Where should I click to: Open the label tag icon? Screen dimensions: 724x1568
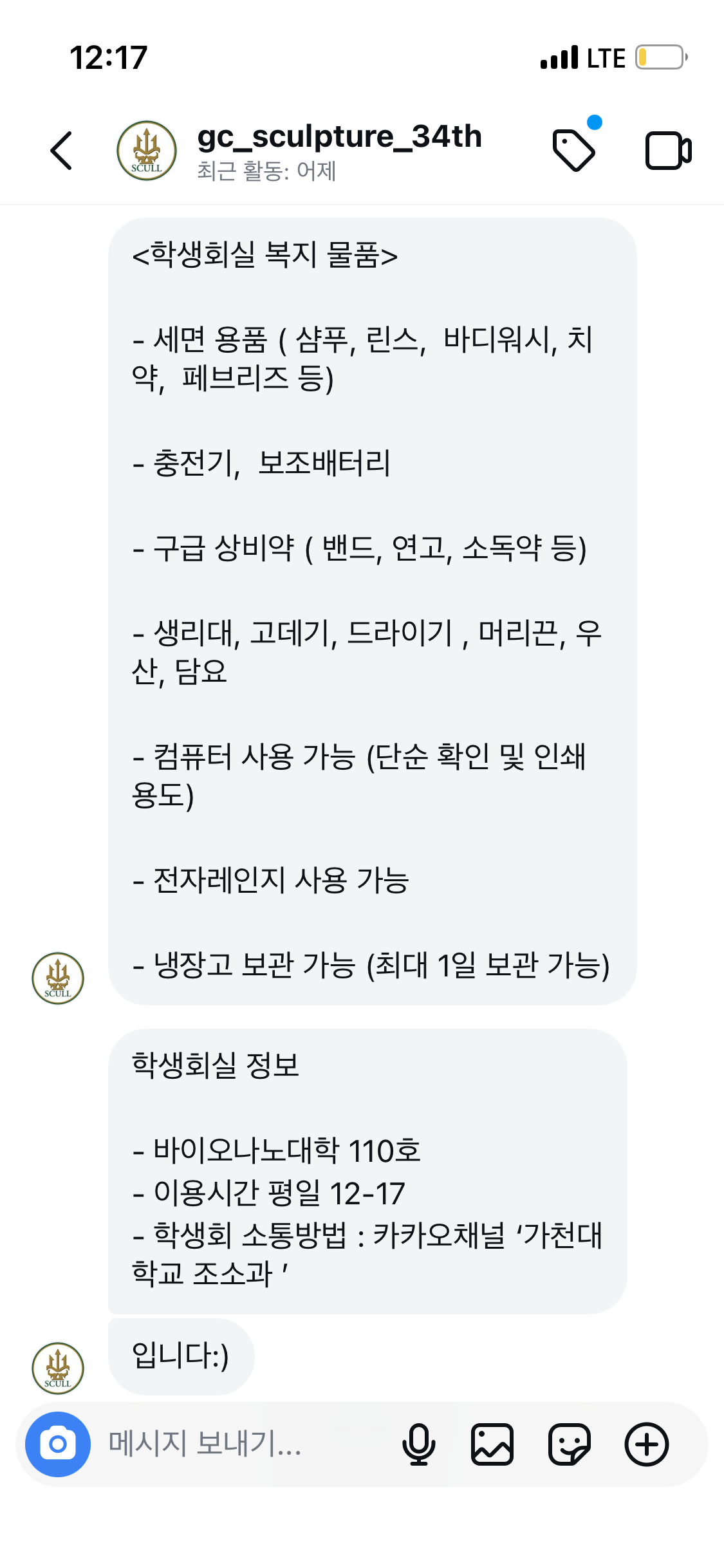[x=573, y=151]
